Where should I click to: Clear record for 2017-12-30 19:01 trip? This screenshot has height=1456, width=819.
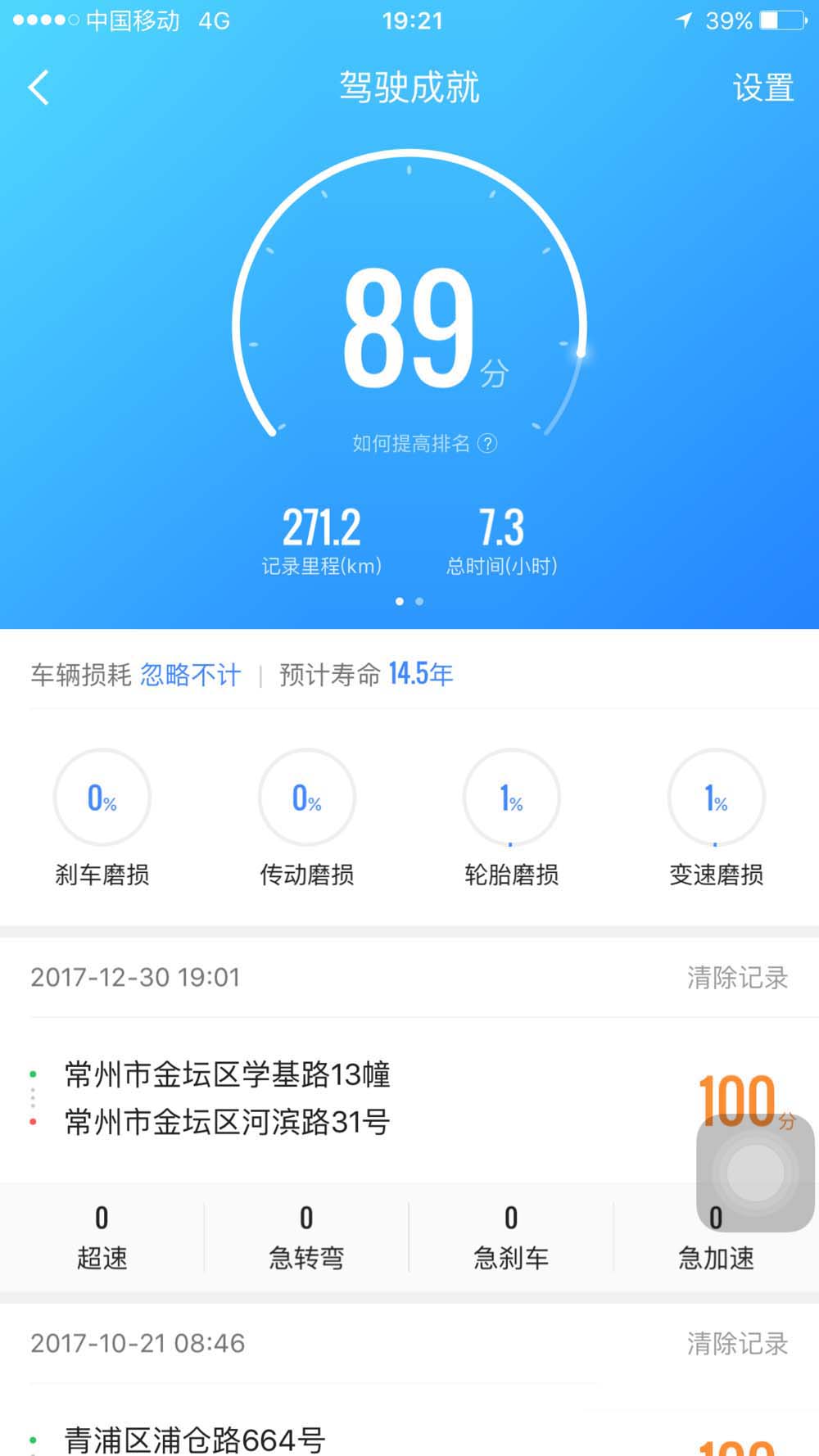737,977
